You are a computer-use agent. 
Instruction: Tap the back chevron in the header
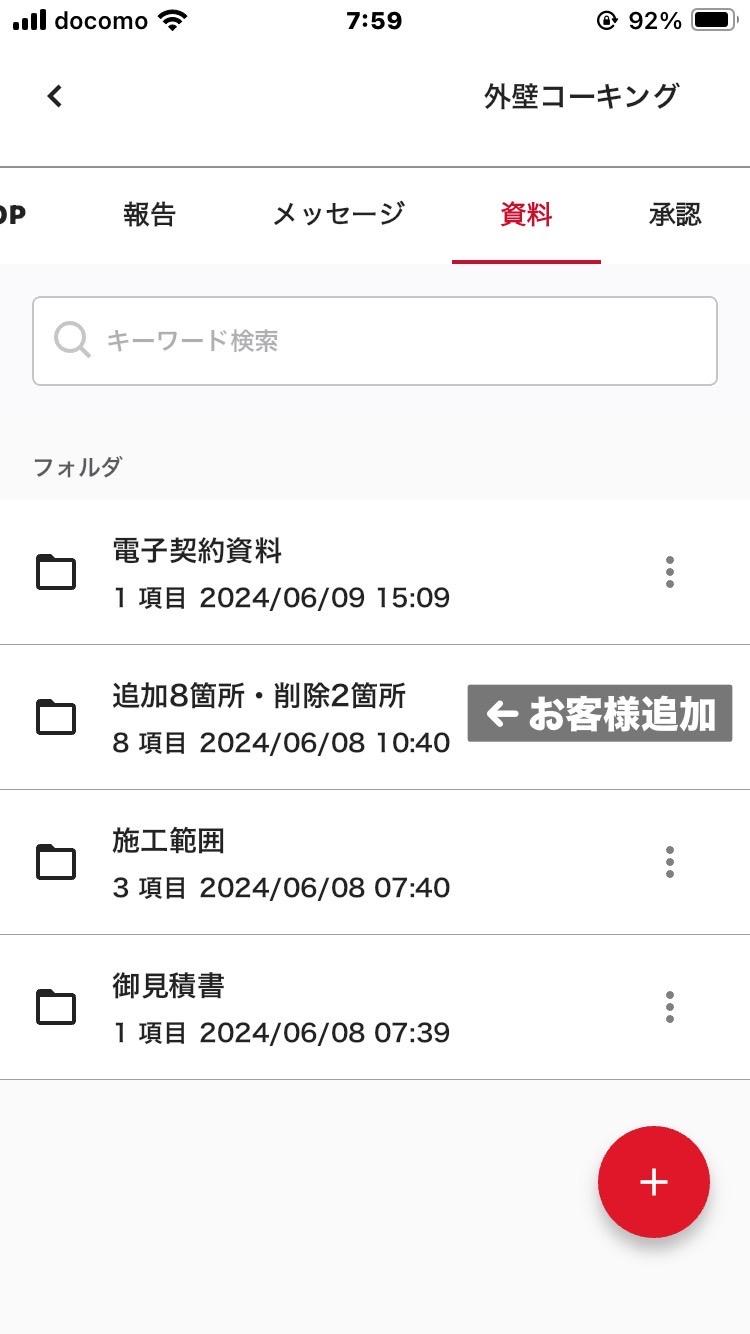click(x=54, y=96)
